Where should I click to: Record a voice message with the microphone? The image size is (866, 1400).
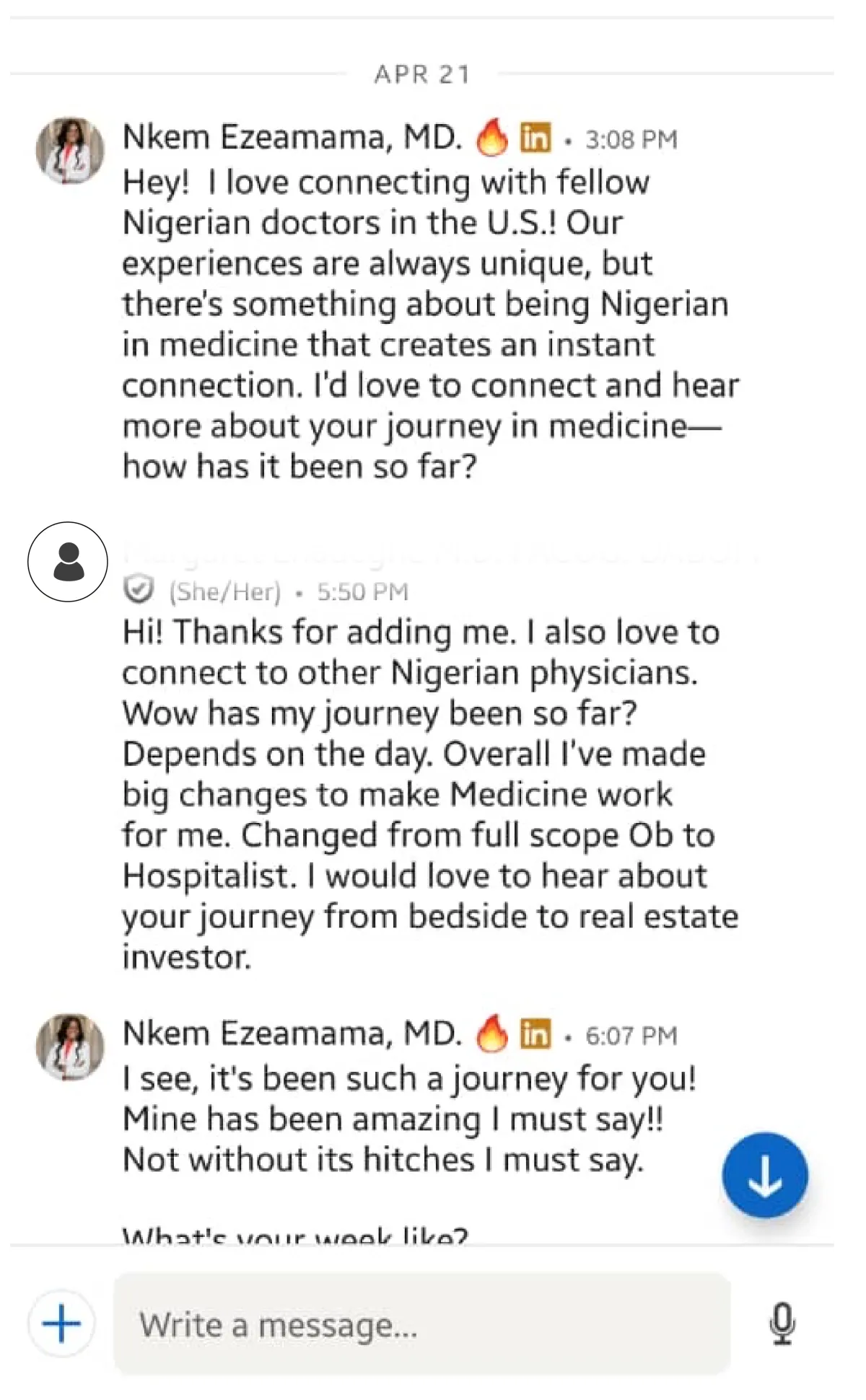782,1324
